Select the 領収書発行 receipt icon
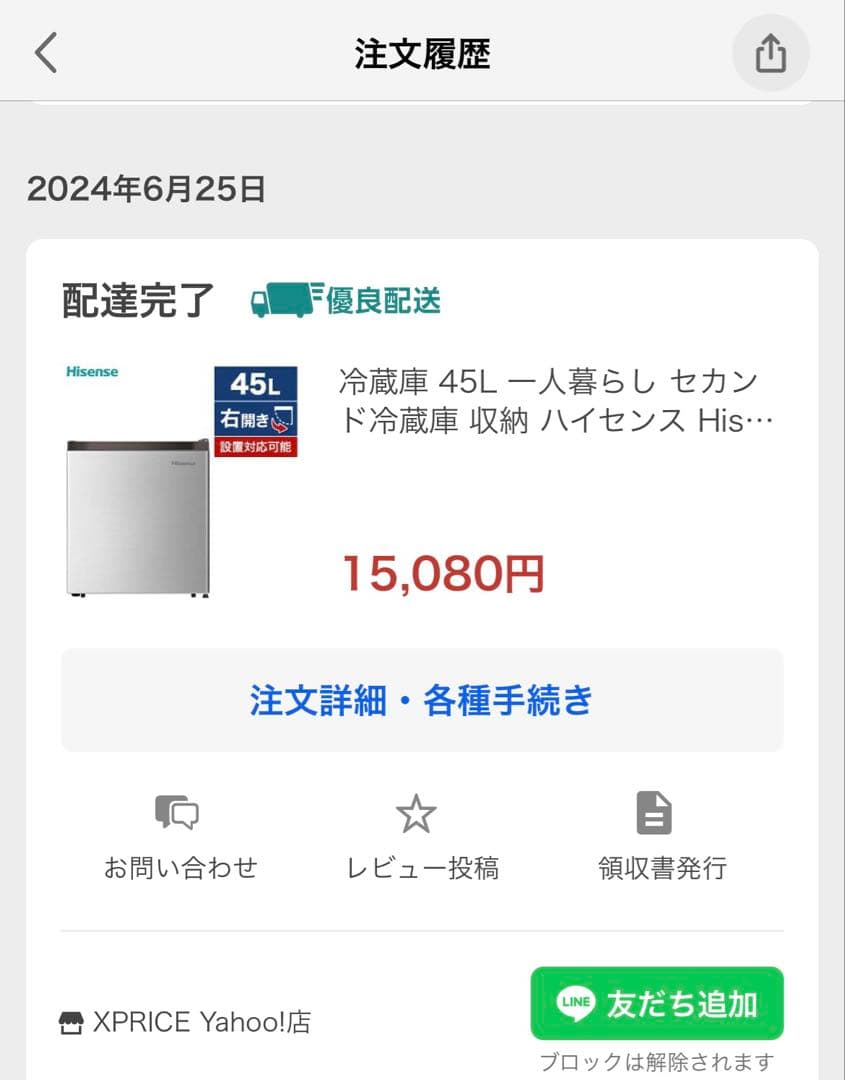 (655, 813)
